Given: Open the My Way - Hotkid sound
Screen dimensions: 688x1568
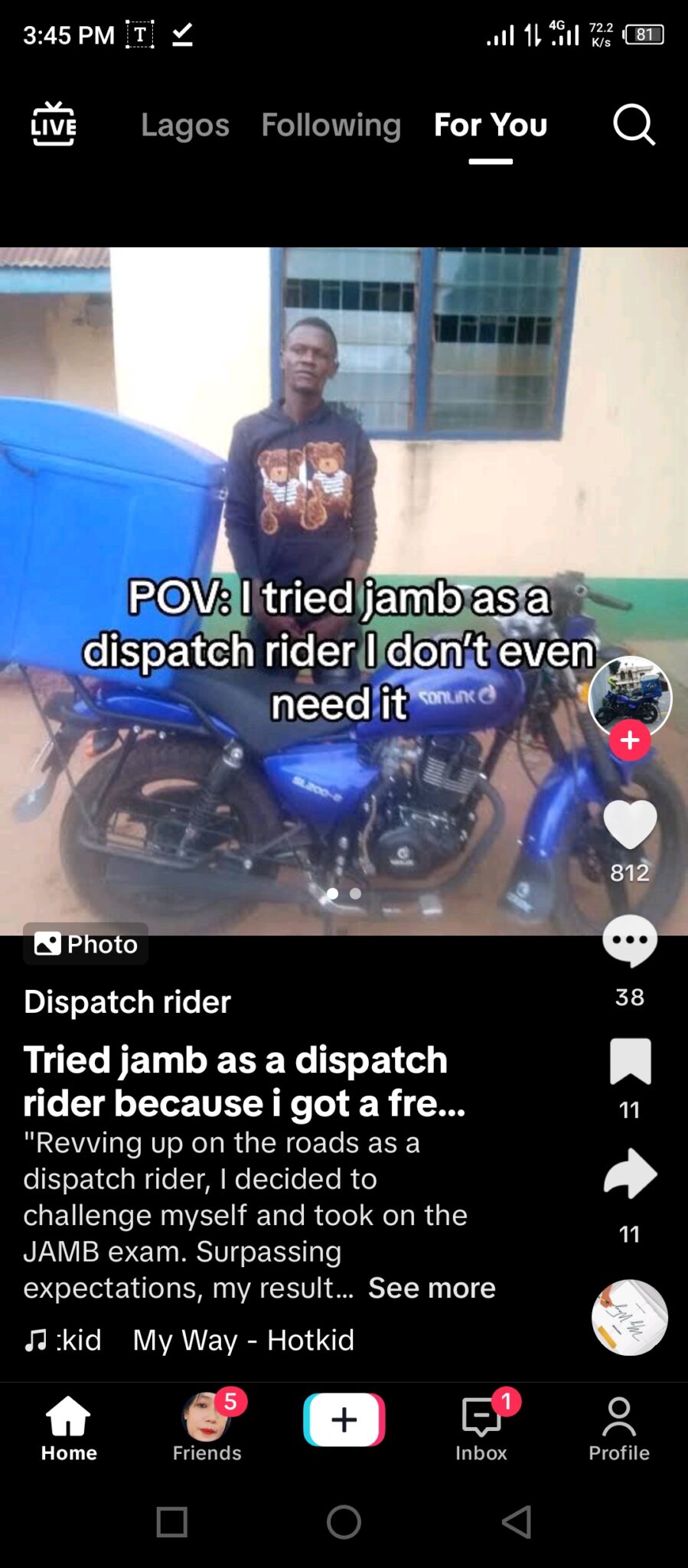Looking at the screenshot, I should 243,1340.
